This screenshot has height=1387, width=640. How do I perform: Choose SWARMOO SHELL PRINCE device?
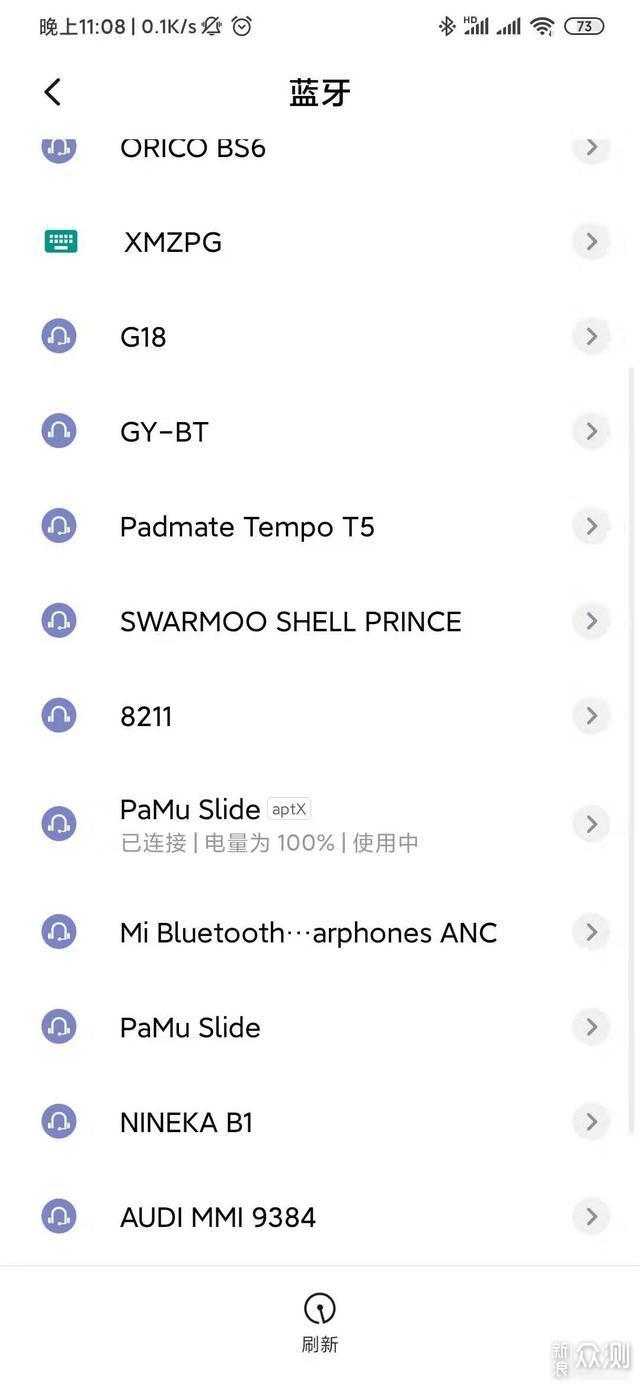coord(290,621)
